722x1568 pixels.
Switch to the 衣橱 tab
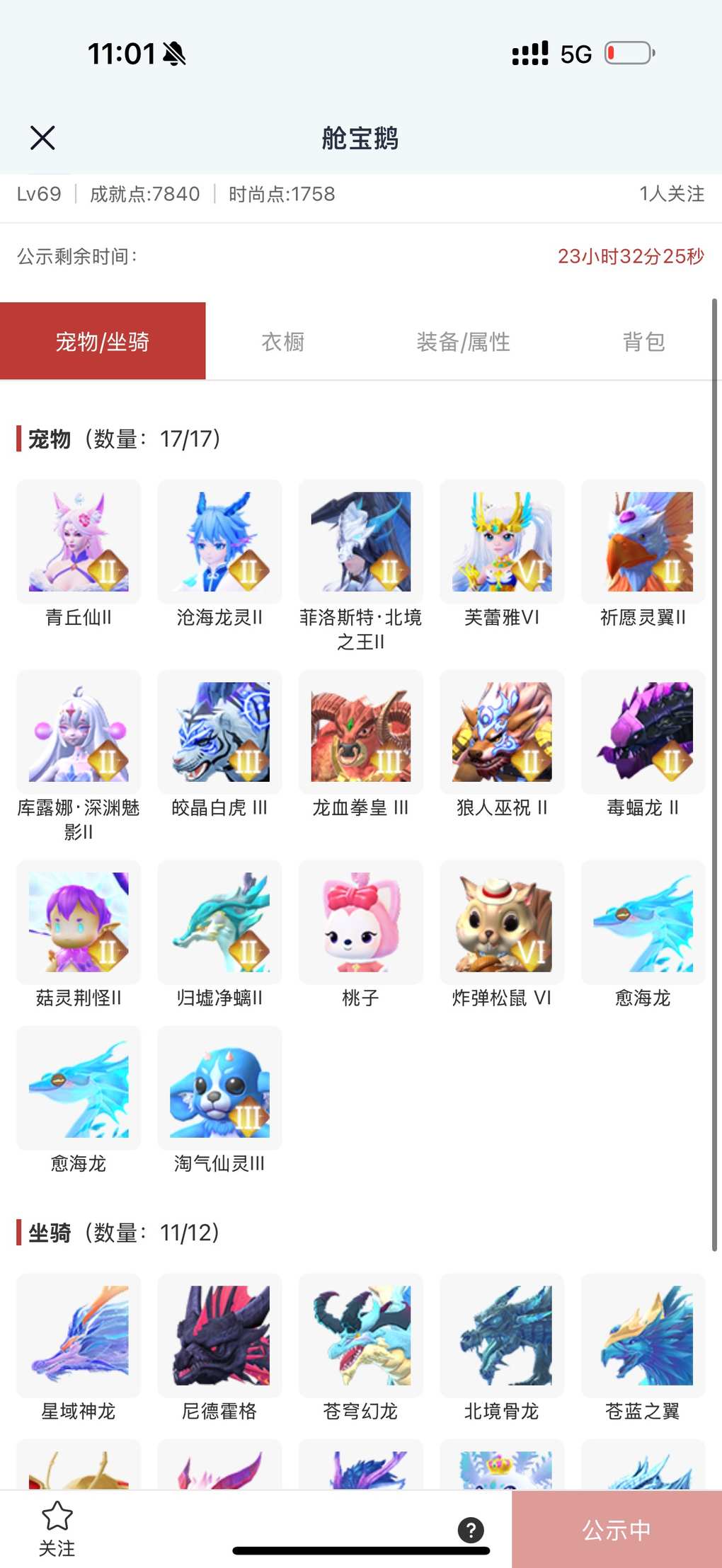pos(282,342)
